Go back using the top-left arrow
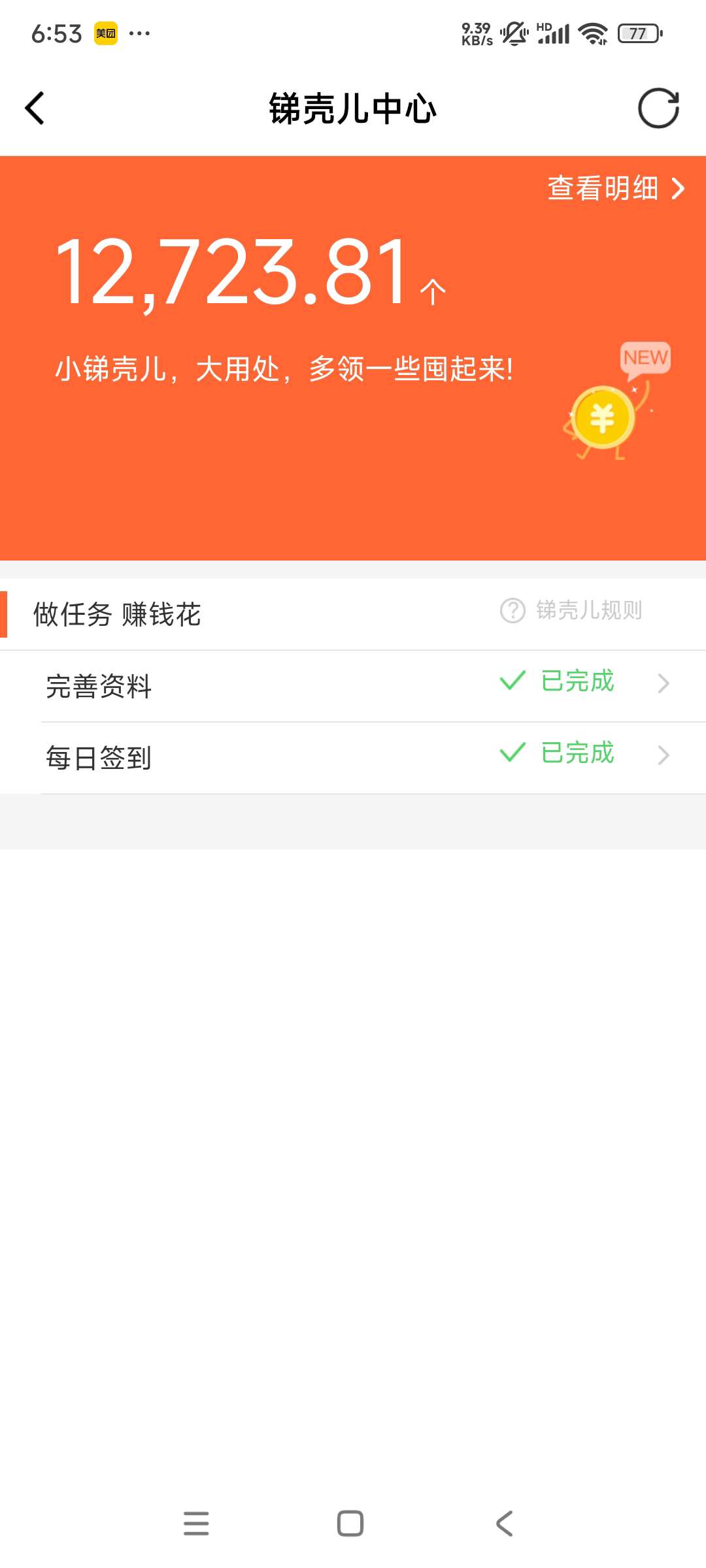 35,108
